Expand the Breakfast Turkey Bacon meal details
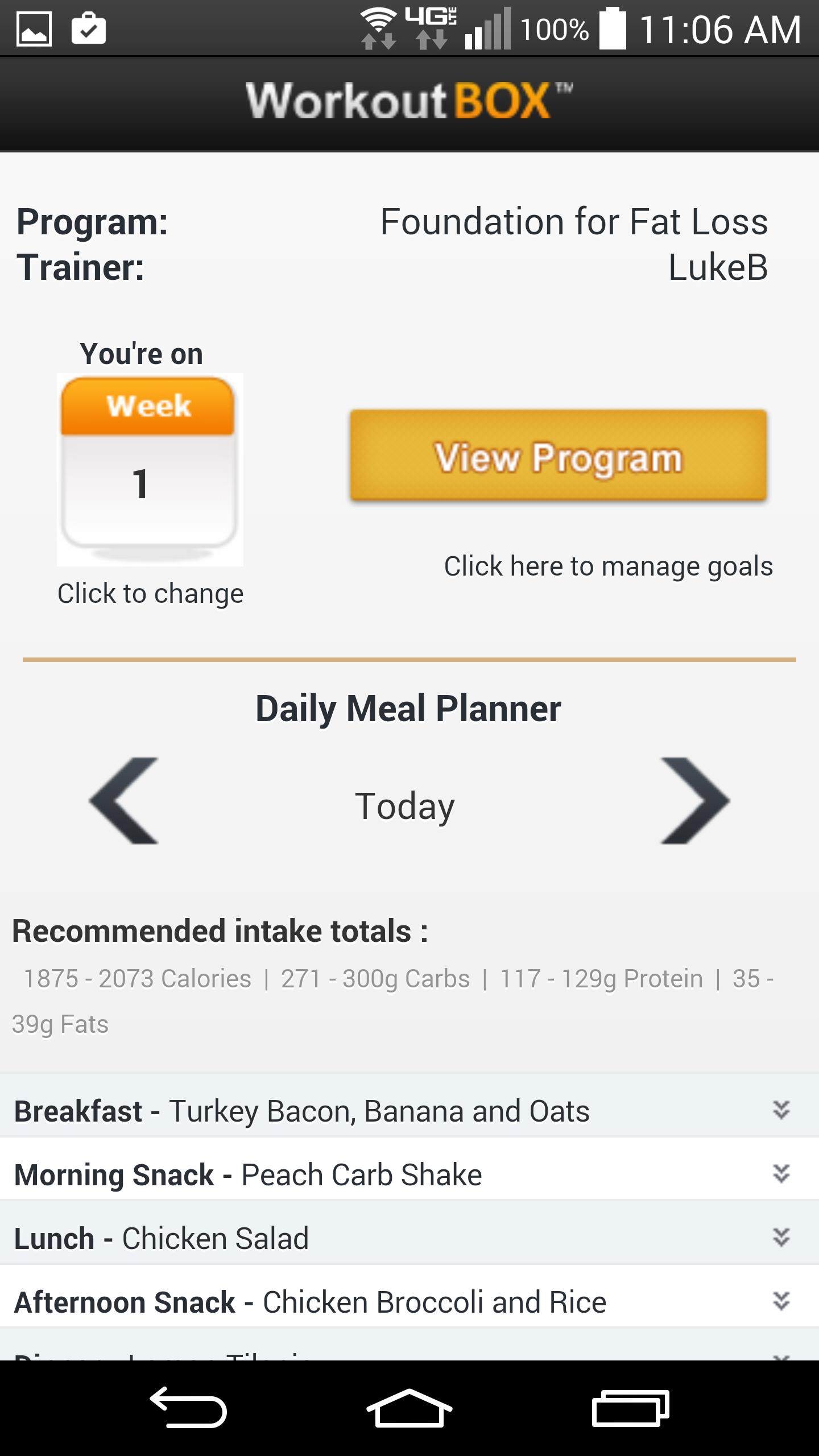 781,1111
